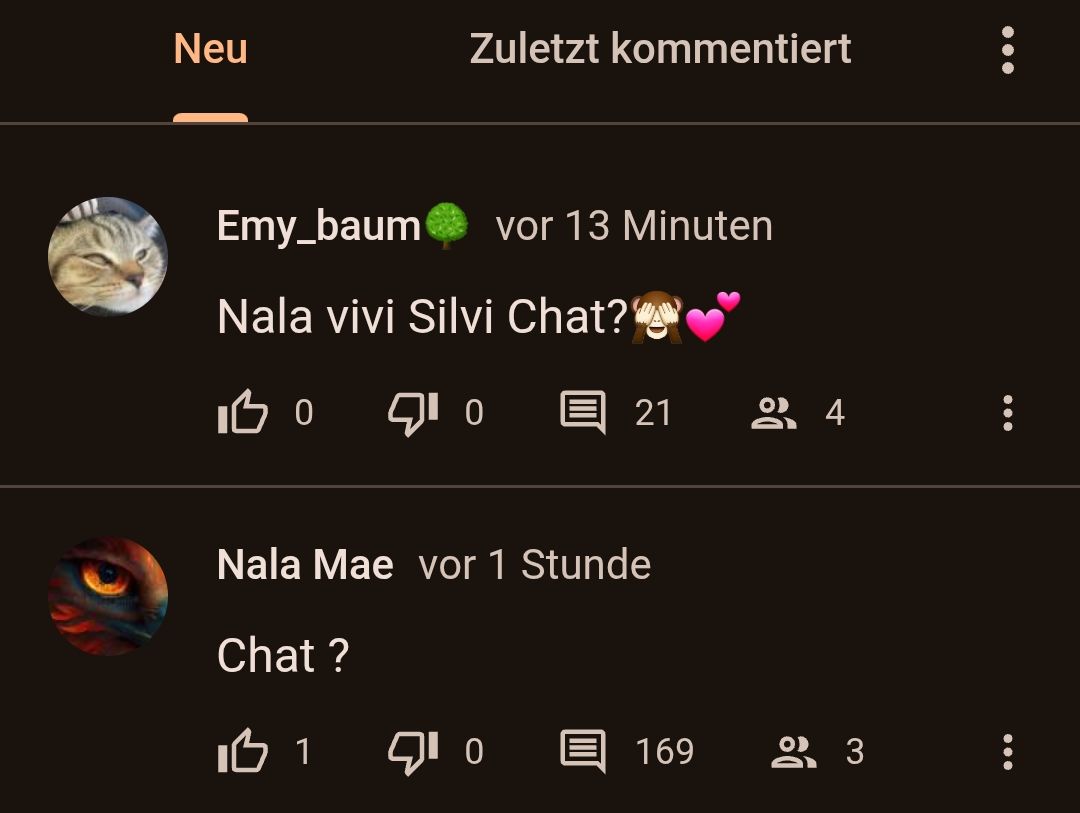Image resolution: width=1080 pixels, height=813 pixels.
Task: Open more options for Nala Mae's post
Action: pos(1007,752)
